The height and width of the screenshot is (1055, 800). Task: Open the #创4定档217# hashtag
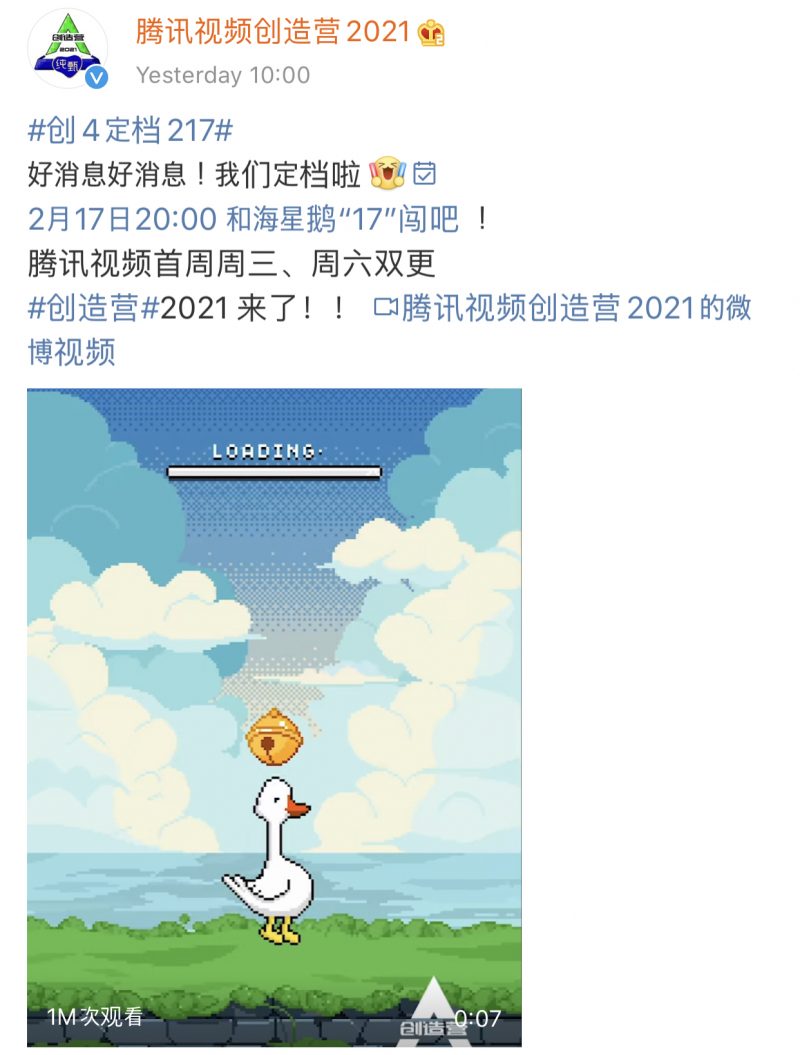click(x=130, y=130)
